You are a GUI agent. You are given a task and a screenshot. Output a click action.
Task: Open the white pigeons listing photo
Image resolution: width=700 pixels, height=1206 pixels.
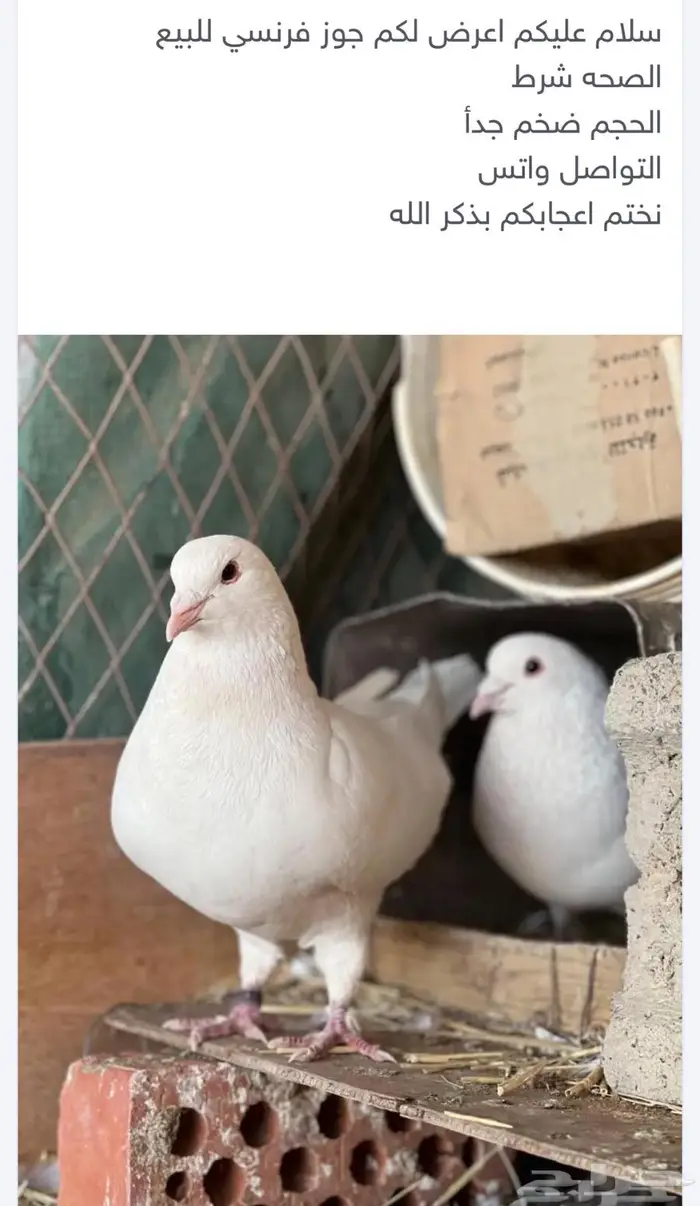350,770
